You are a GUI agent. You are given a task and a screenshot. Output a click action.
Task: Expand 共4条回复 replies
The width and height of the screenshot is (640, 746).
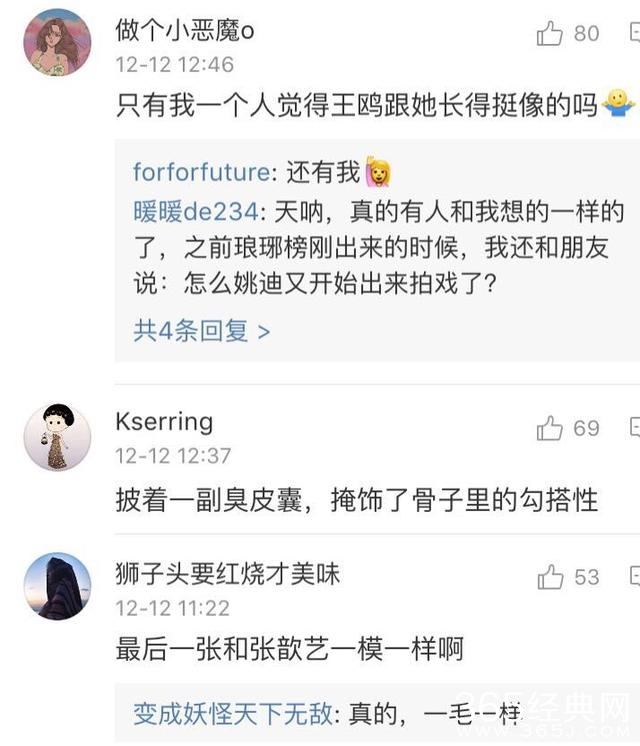(201, 330)
